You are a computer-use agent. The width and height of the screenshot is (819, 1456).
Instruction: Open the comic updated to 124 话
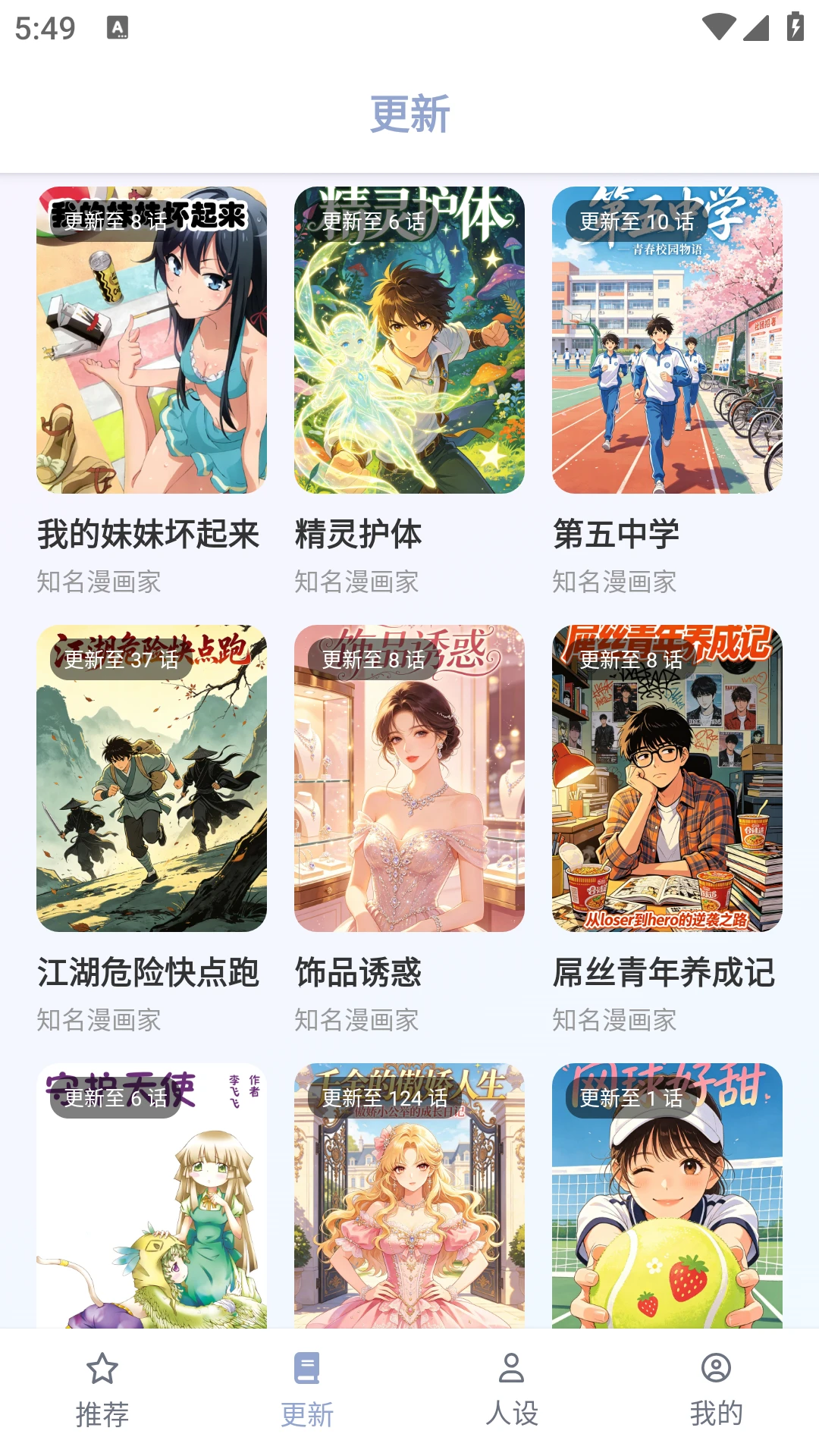[x=409, y=1195]
